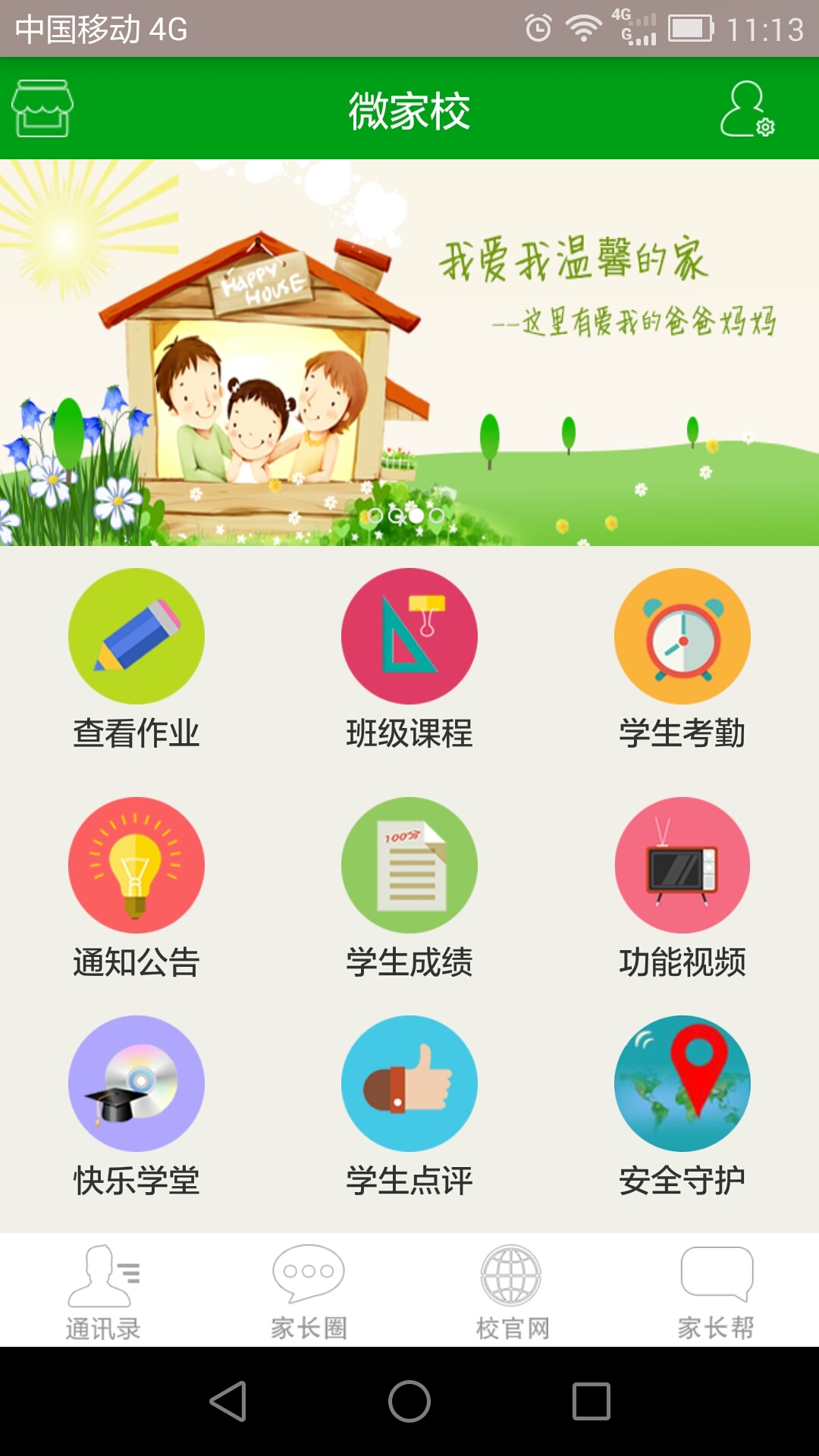Go to the system home screen
The image size is (819, 1456).
pyautogui.click(x=409, y=1401)
